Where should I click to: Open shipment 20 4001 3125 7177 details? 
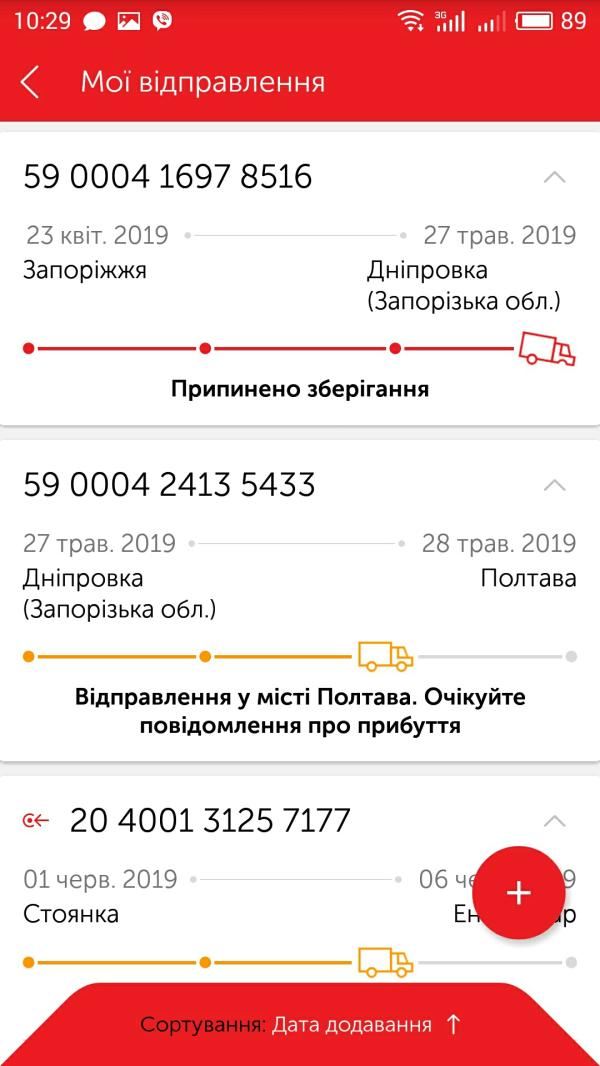point(210,821)
